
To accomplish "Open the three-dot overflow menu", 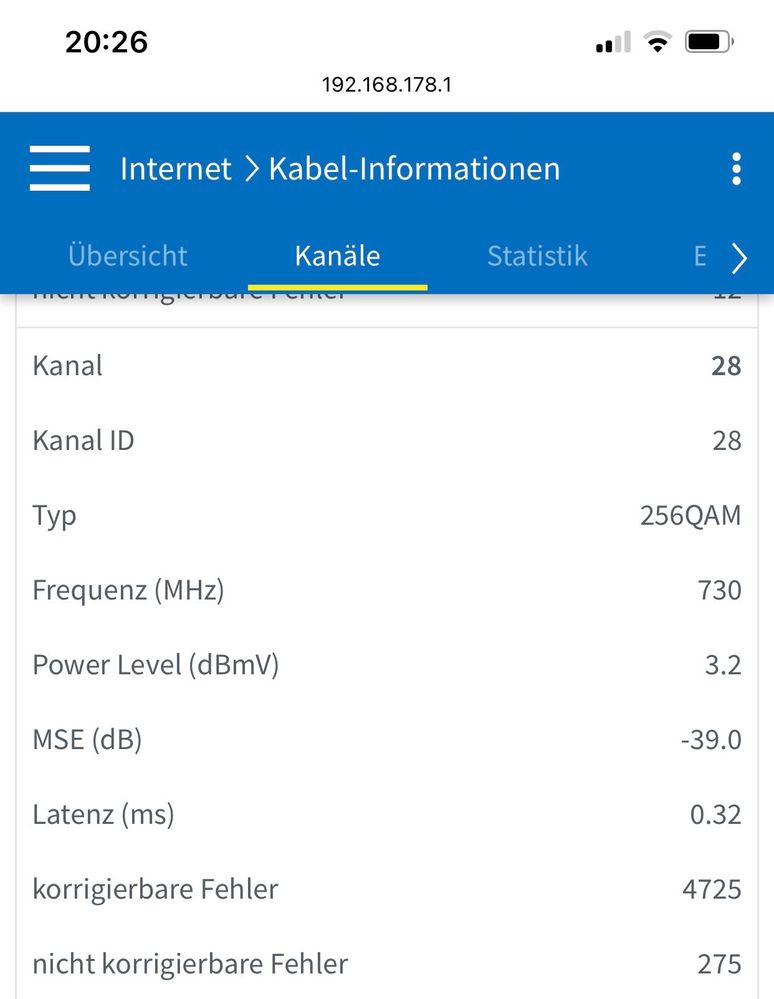I will 736,169.
